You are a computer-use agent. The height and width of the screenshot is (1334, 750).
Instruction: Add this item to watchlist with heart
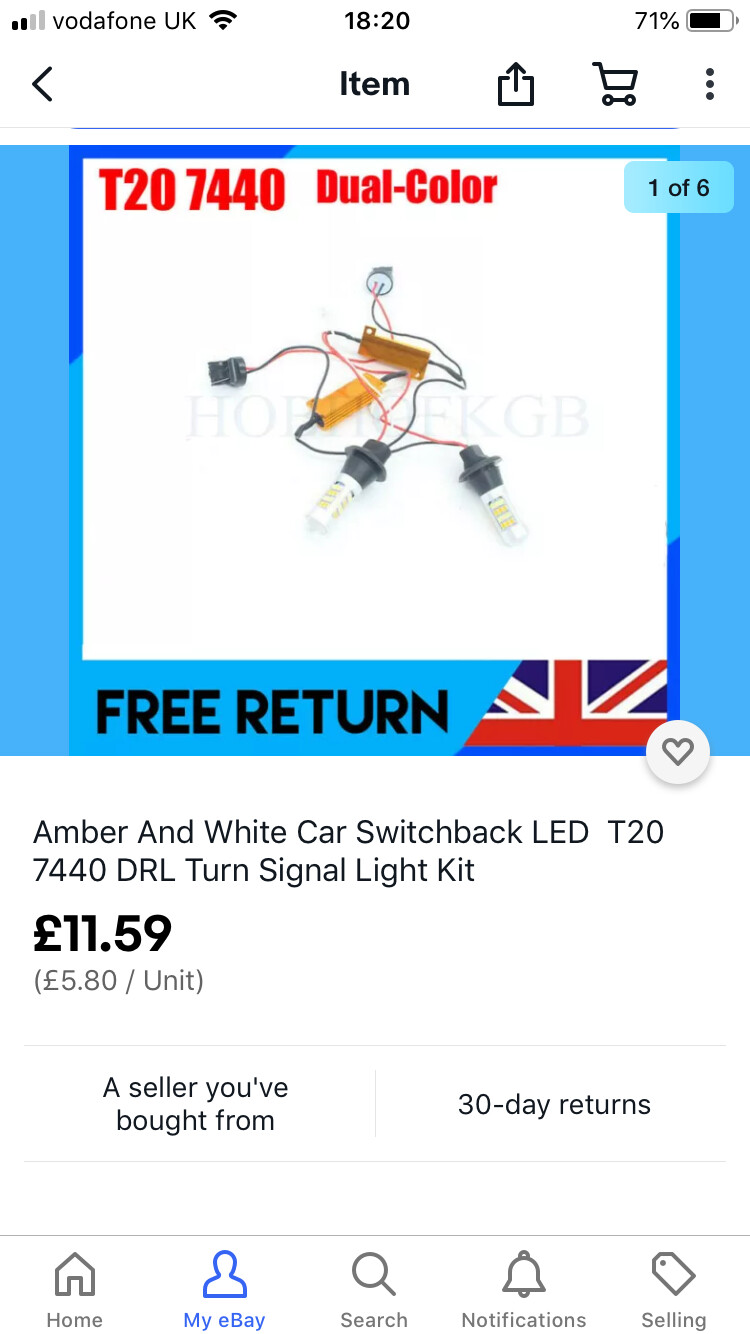click(678, 751)
